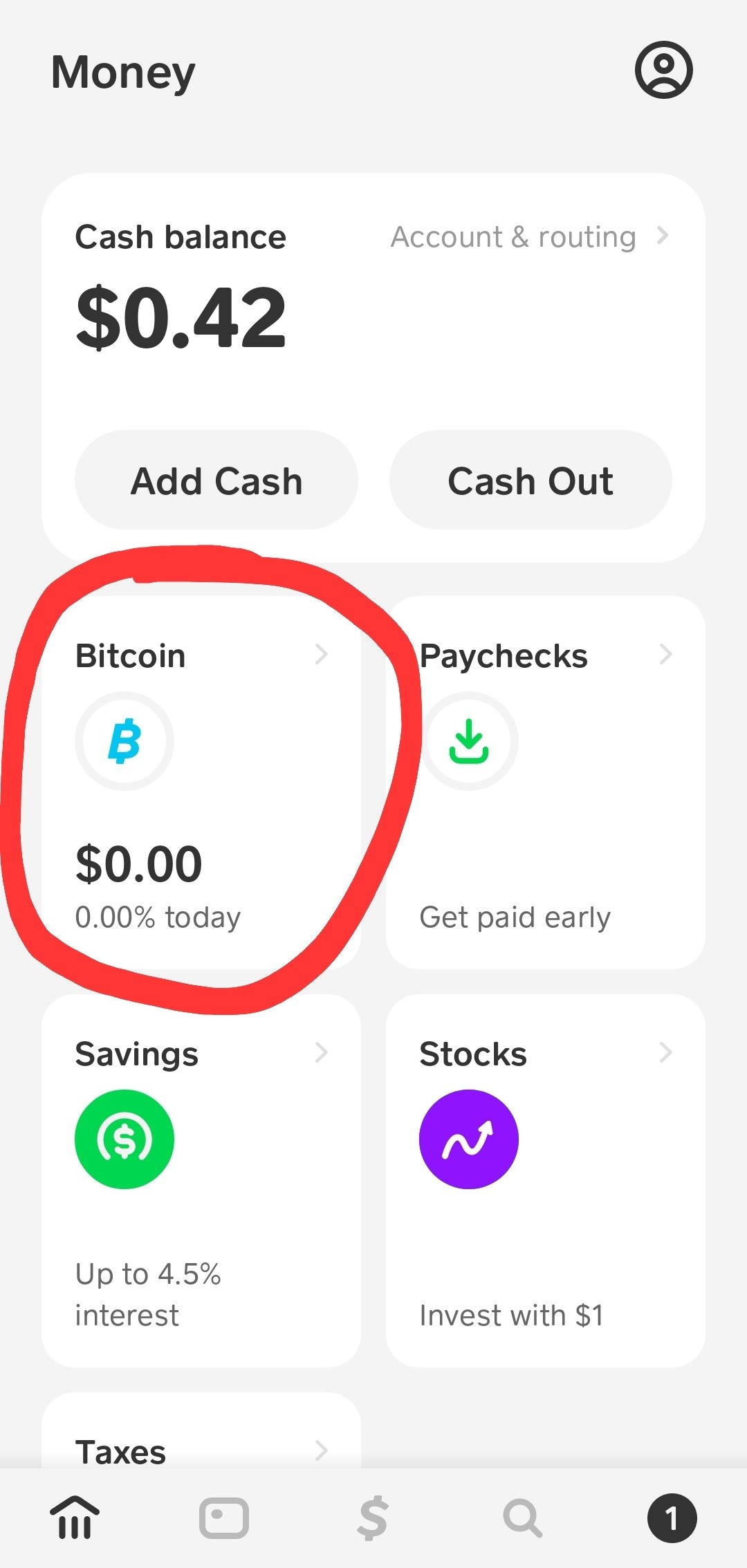Viewport: 747px width, 1568px height.
Task: Open Account & routing details
Action: click(531, 237)
